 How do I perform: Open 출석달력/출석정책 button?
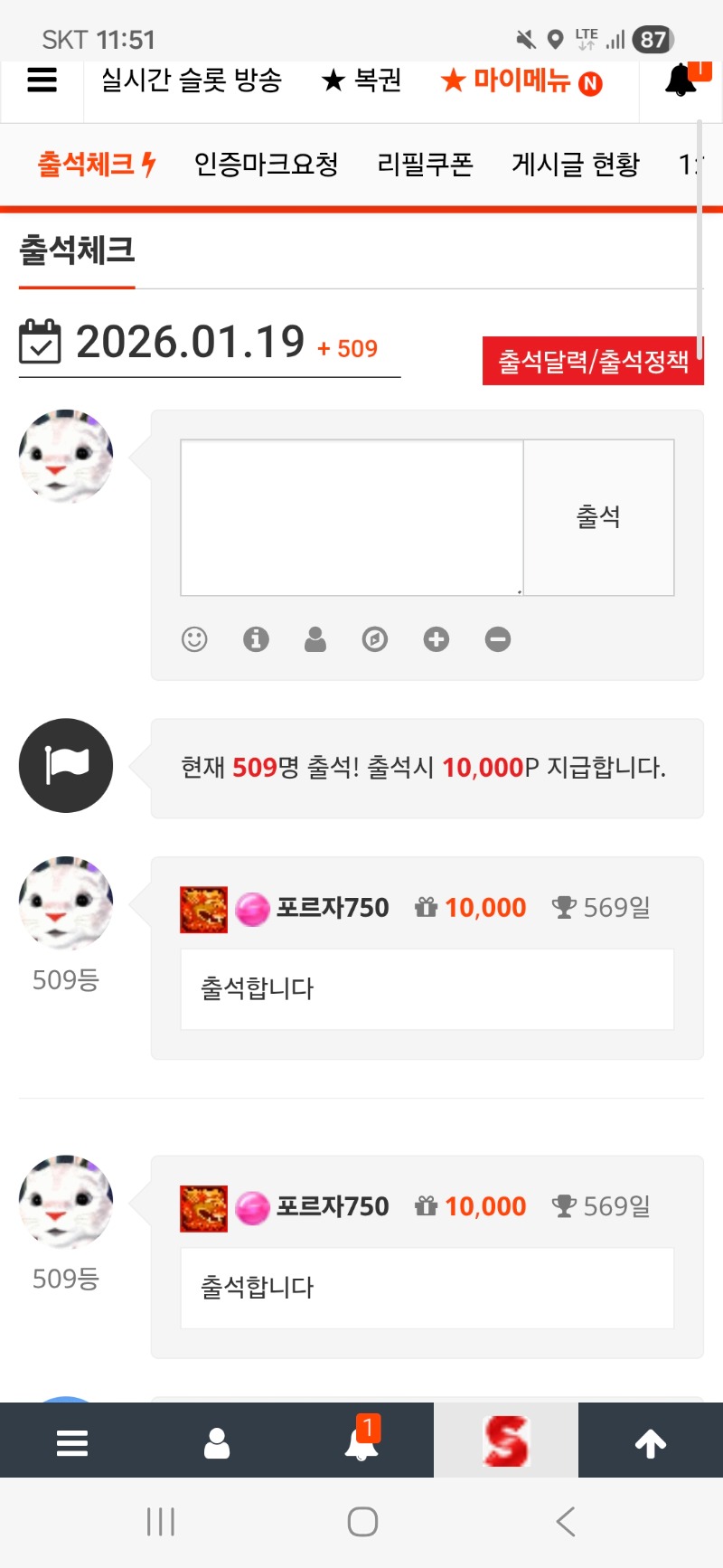coord(593,361)
